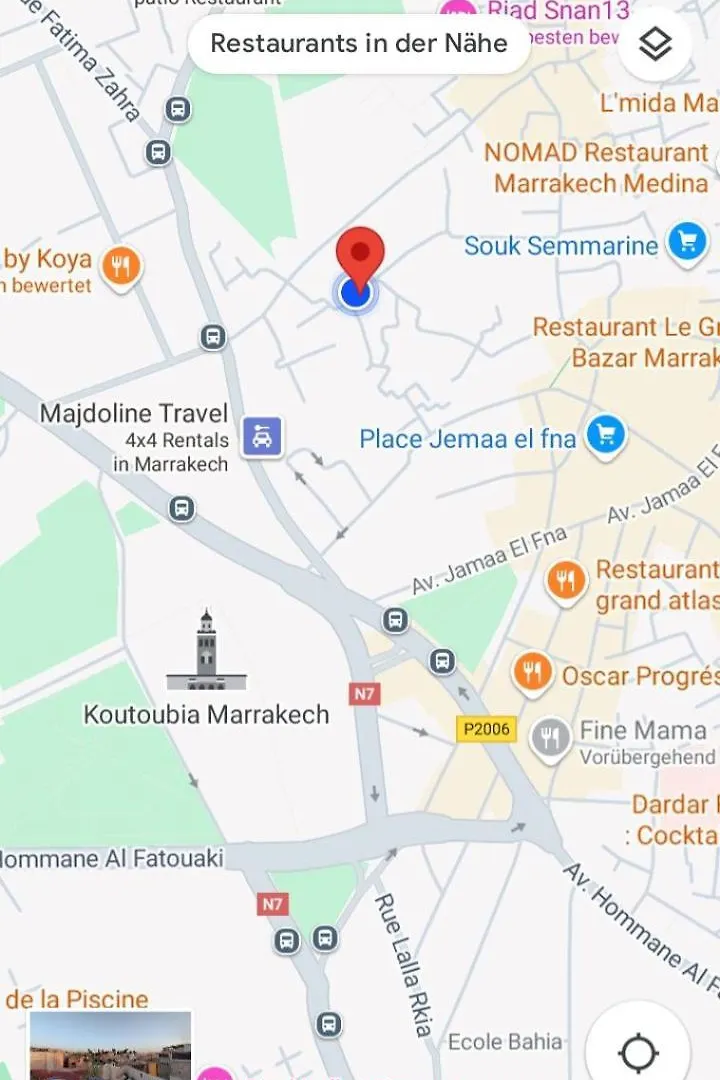Tap the 'Restaurants in der Nähe' chip

[358, 44]
